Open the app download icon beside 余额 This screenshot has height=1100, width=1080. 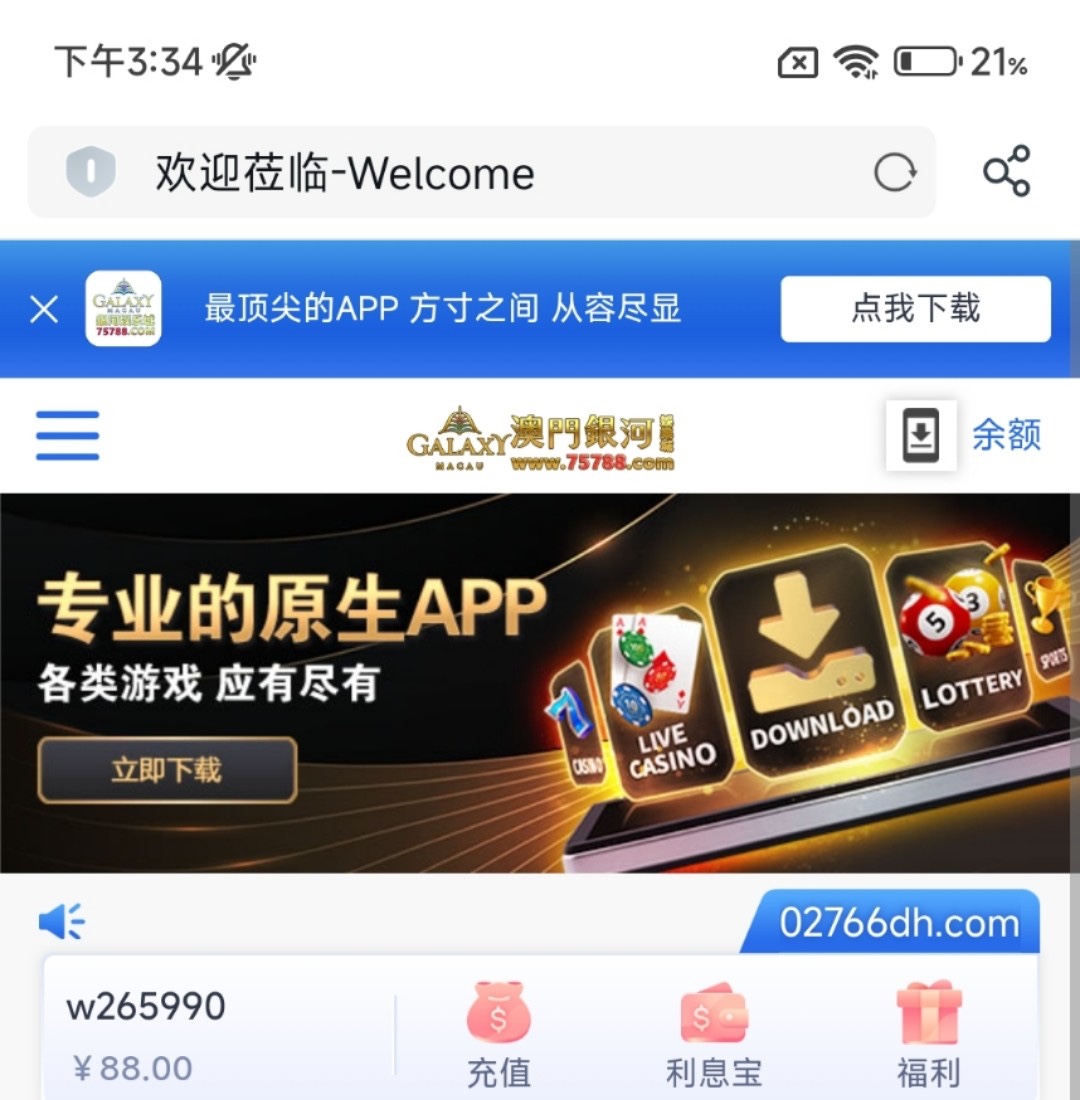click(921, 435)
